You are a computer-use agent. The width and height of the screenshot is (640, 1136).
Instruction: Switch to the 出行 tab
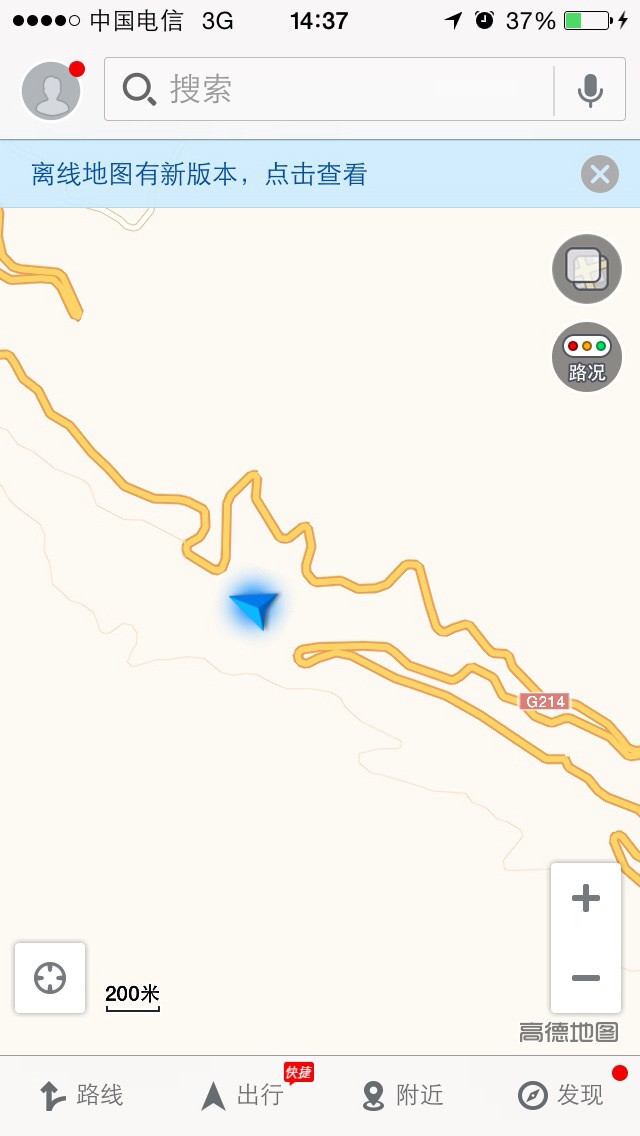(240, 1095)
